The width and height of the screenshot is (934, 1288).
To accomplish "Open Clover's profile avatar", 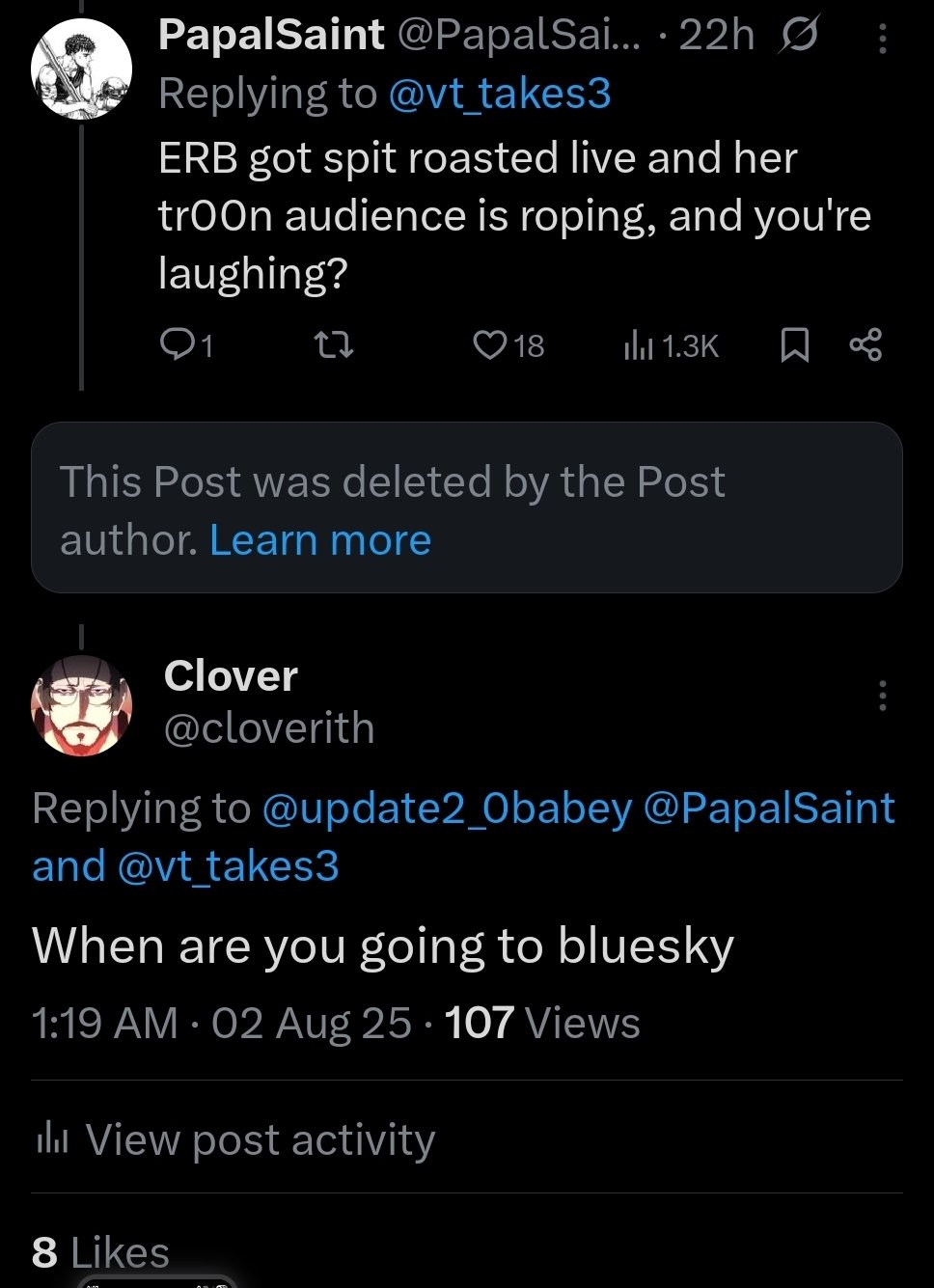I will 81,704.
